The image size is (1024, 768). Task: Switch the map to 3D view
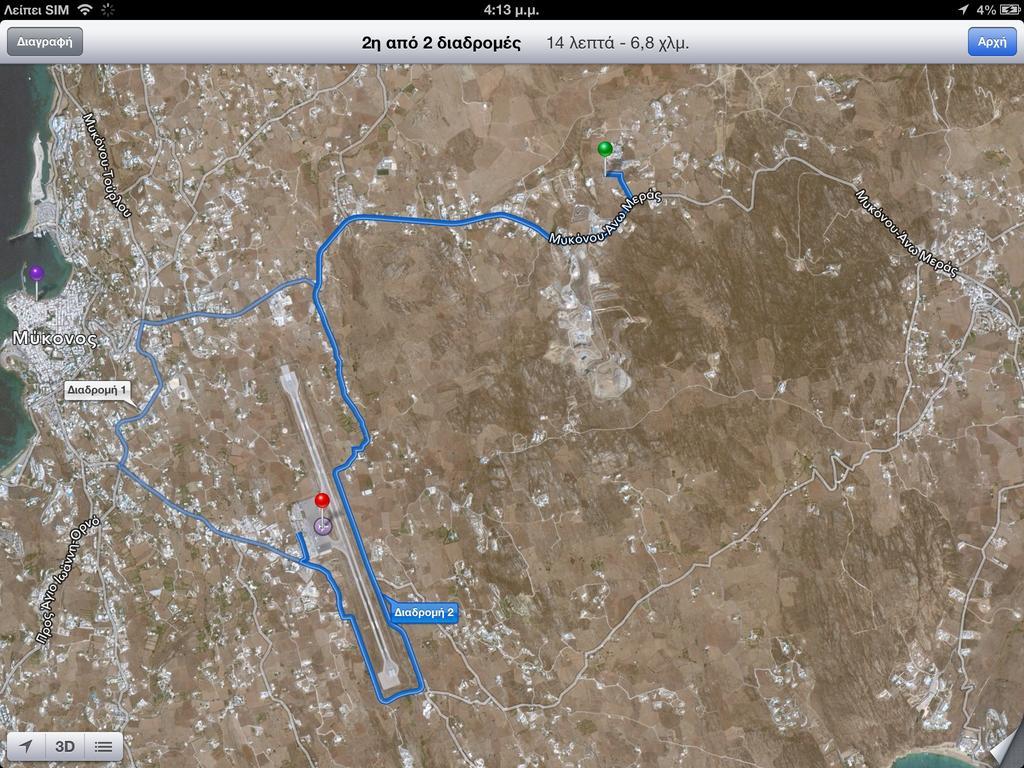pos(65,746)
